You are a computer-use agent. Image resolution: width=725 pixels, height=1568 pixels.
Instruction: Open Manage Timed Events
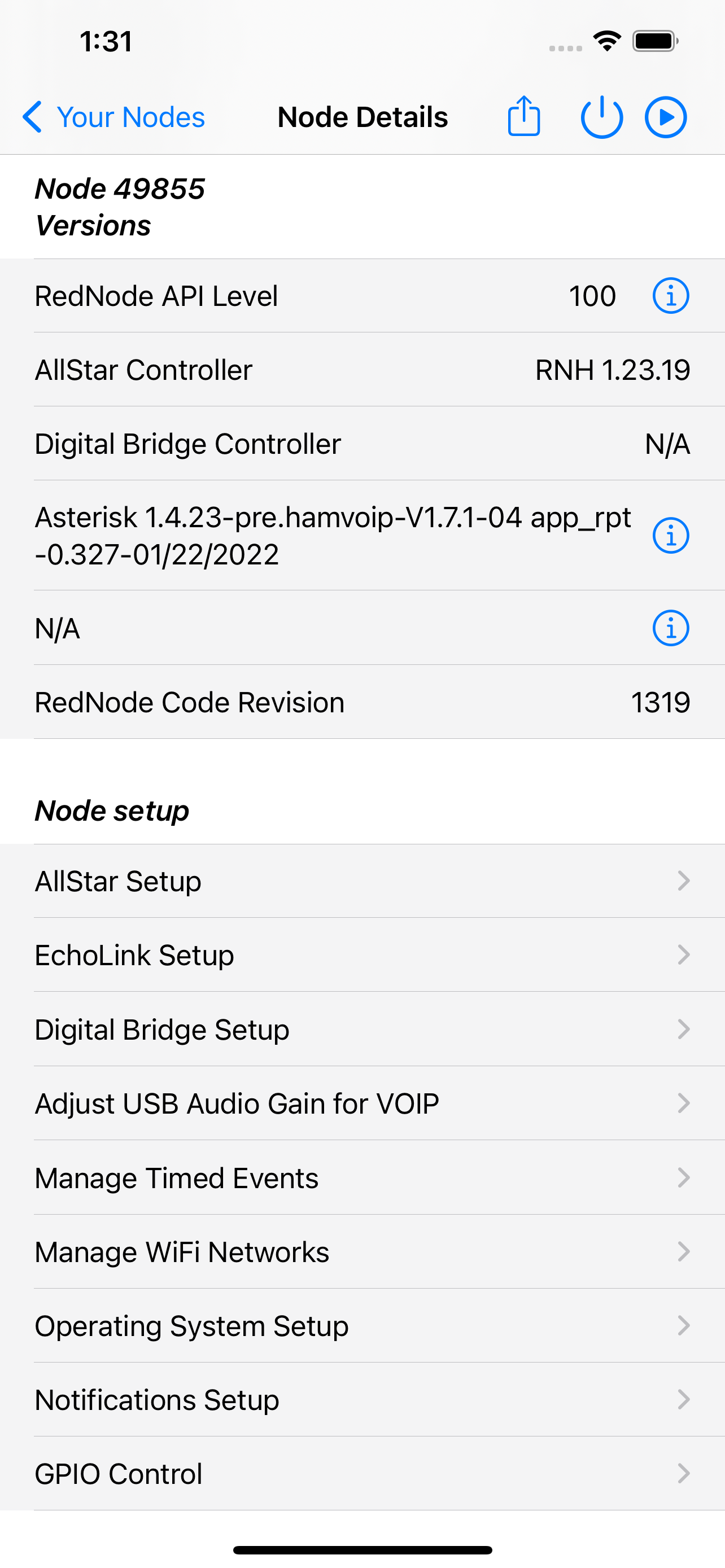[362, 1178]
